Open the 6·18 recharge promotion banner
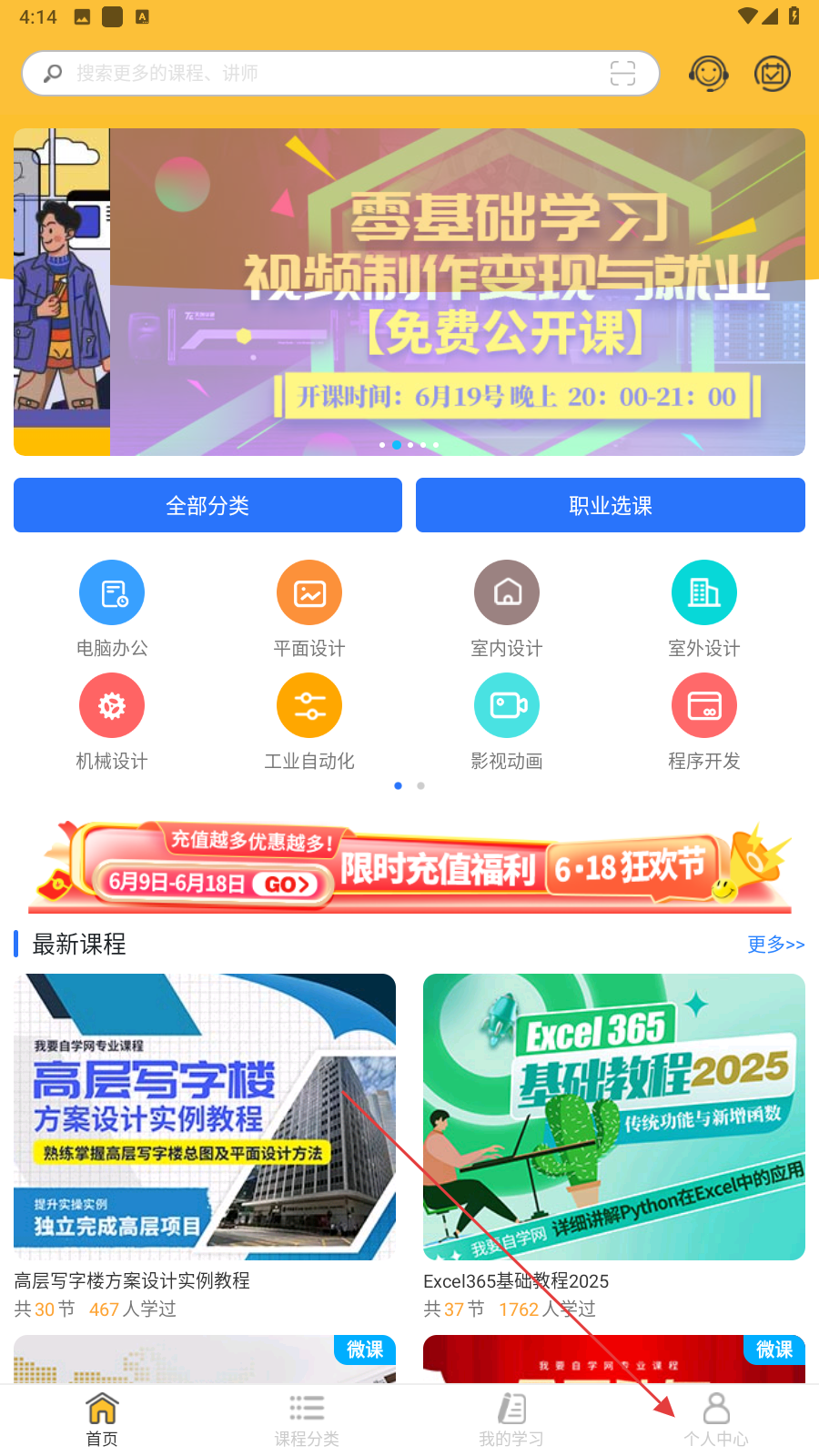 pos(409,866)
